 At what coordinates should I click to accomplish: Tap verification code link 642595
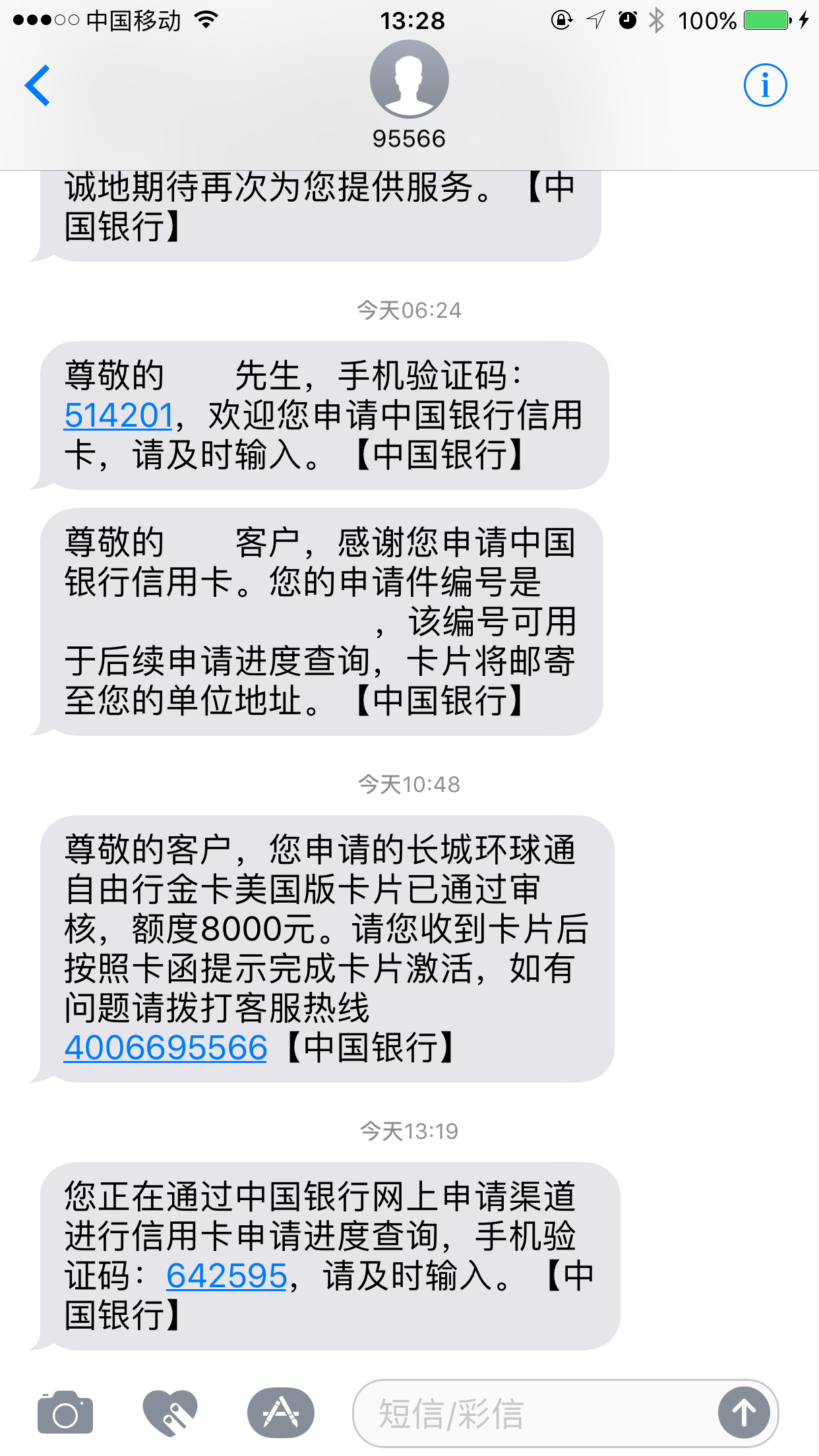coord(226,1274)
